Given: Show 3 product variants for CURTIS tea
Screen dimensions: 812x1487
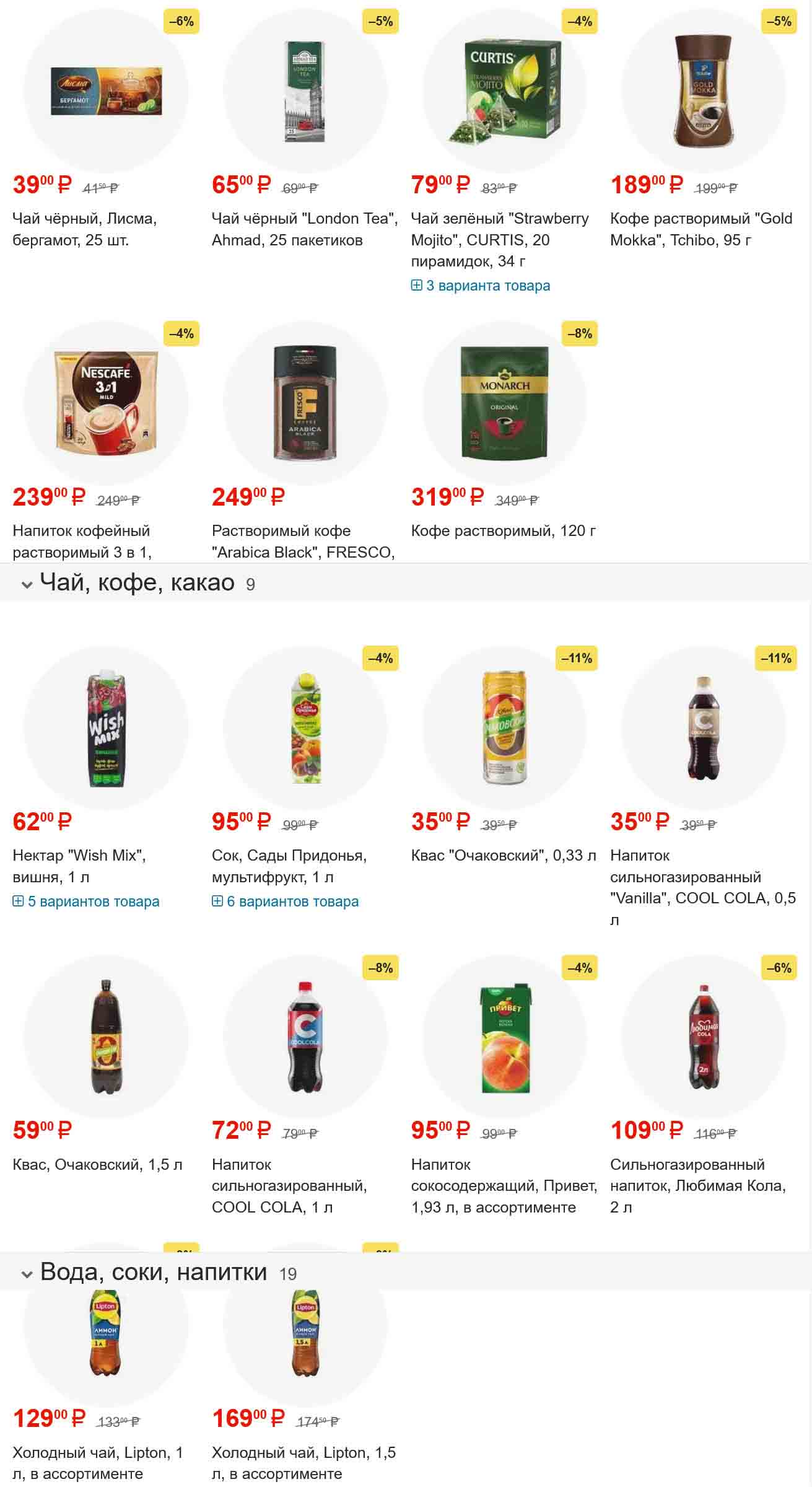Looking at the screenshot, I should (x=481, y=286).
